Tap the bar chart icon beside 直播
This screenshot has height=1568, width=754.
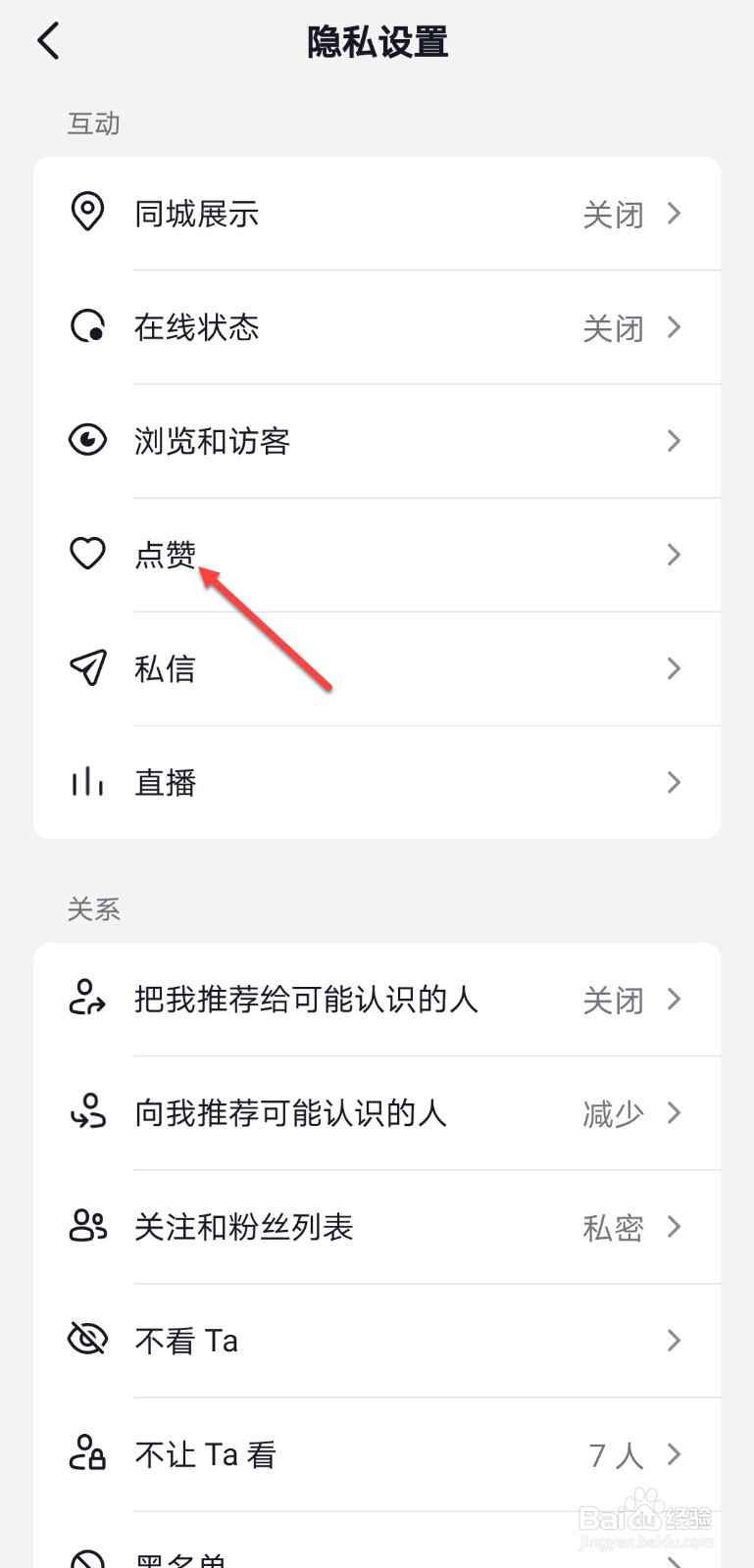(x=87, y=782)
